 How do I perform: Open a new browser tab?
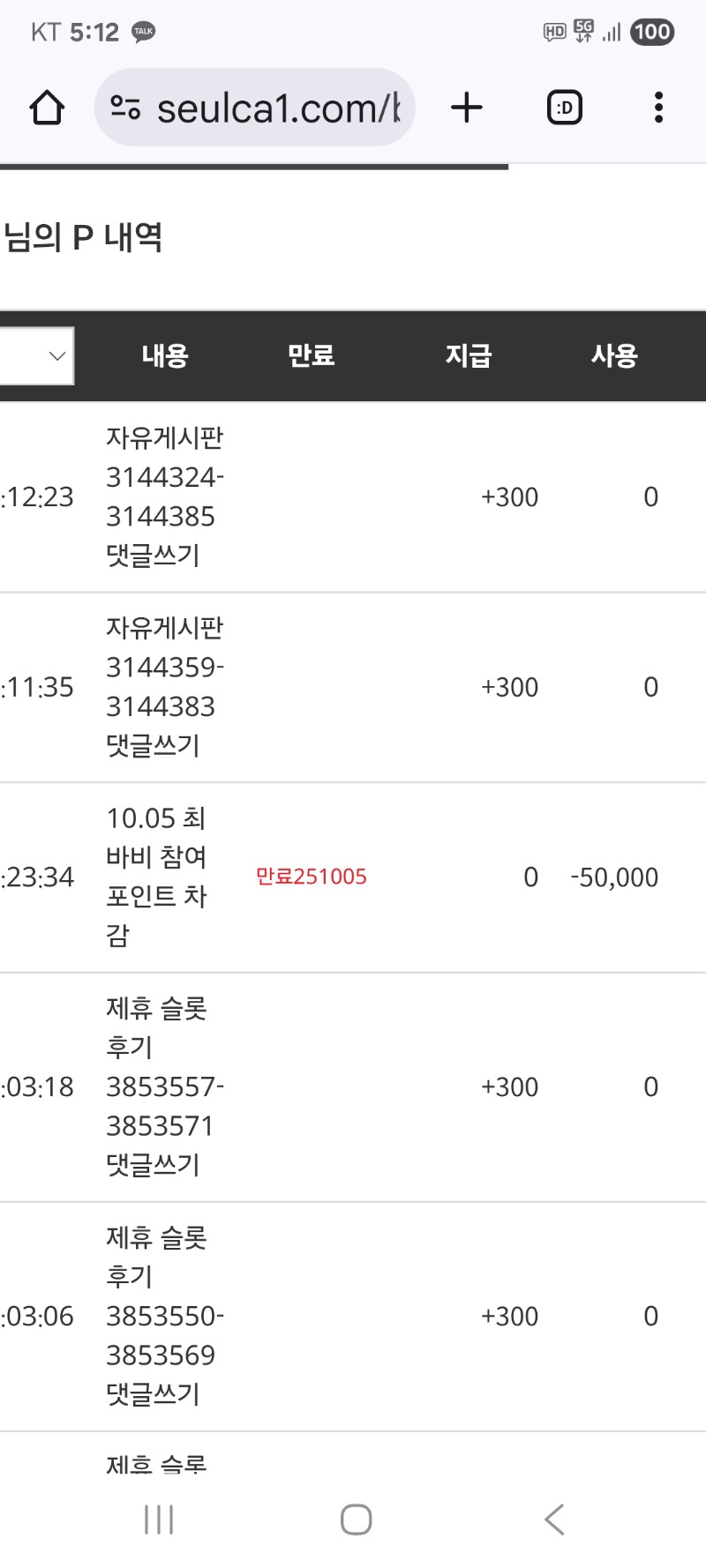[466, 108]
